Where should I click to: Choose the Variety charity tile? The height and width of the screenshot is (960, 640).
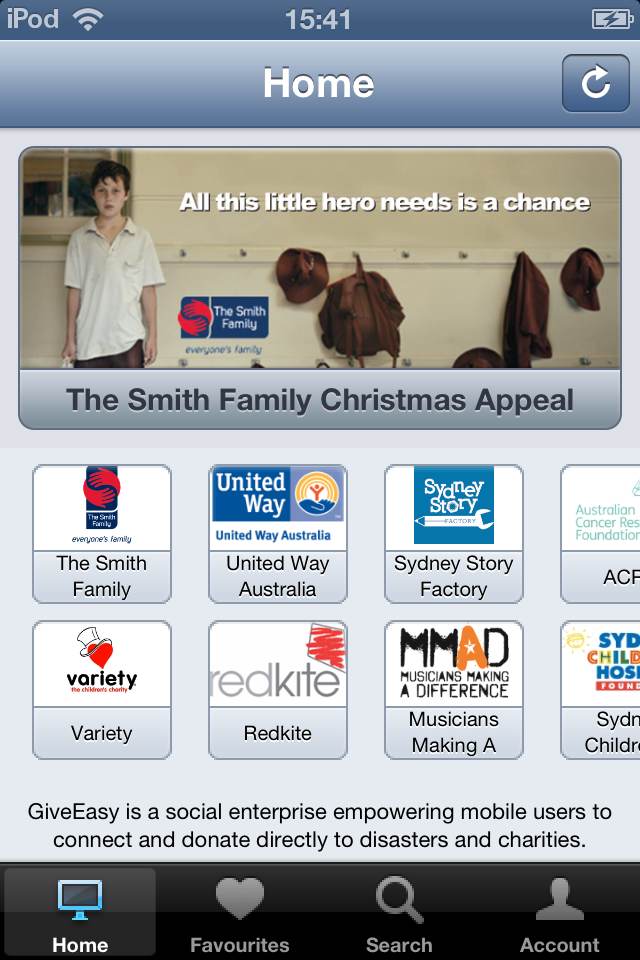[102, 690]
